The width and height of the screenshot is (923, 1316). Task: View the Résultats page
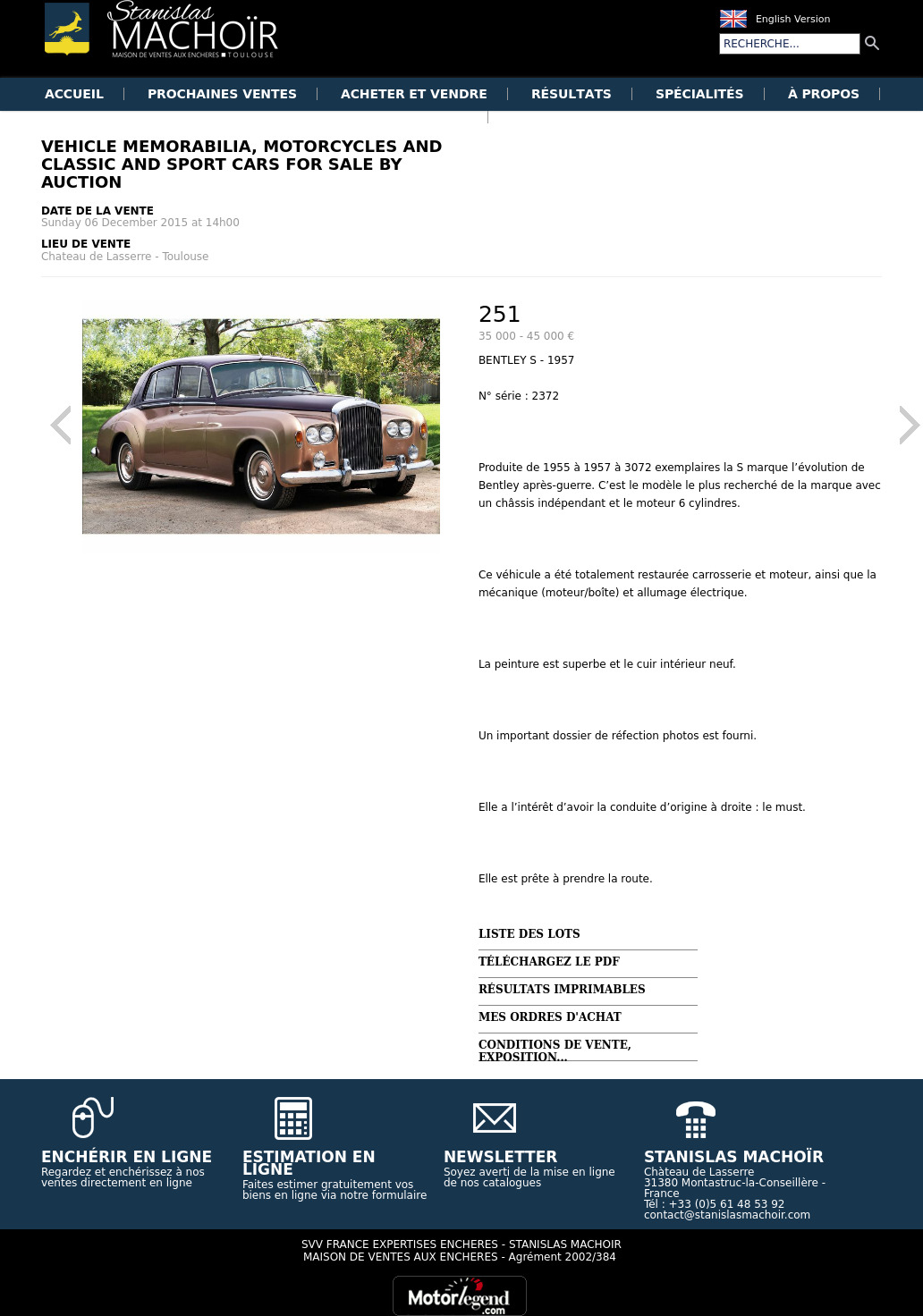click(x=571, y=94)
